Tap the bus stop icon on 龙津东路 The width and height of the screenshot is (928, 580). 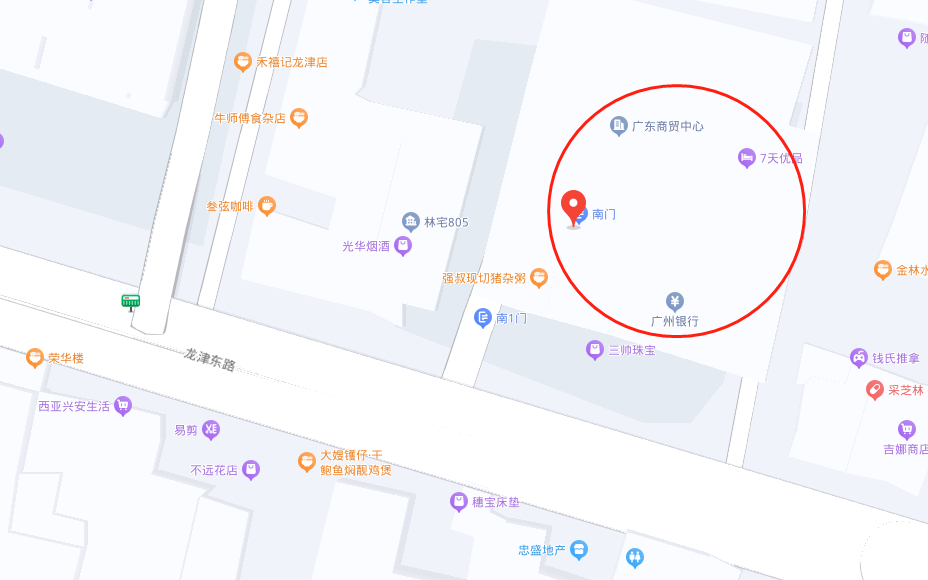tap(131, 301)
